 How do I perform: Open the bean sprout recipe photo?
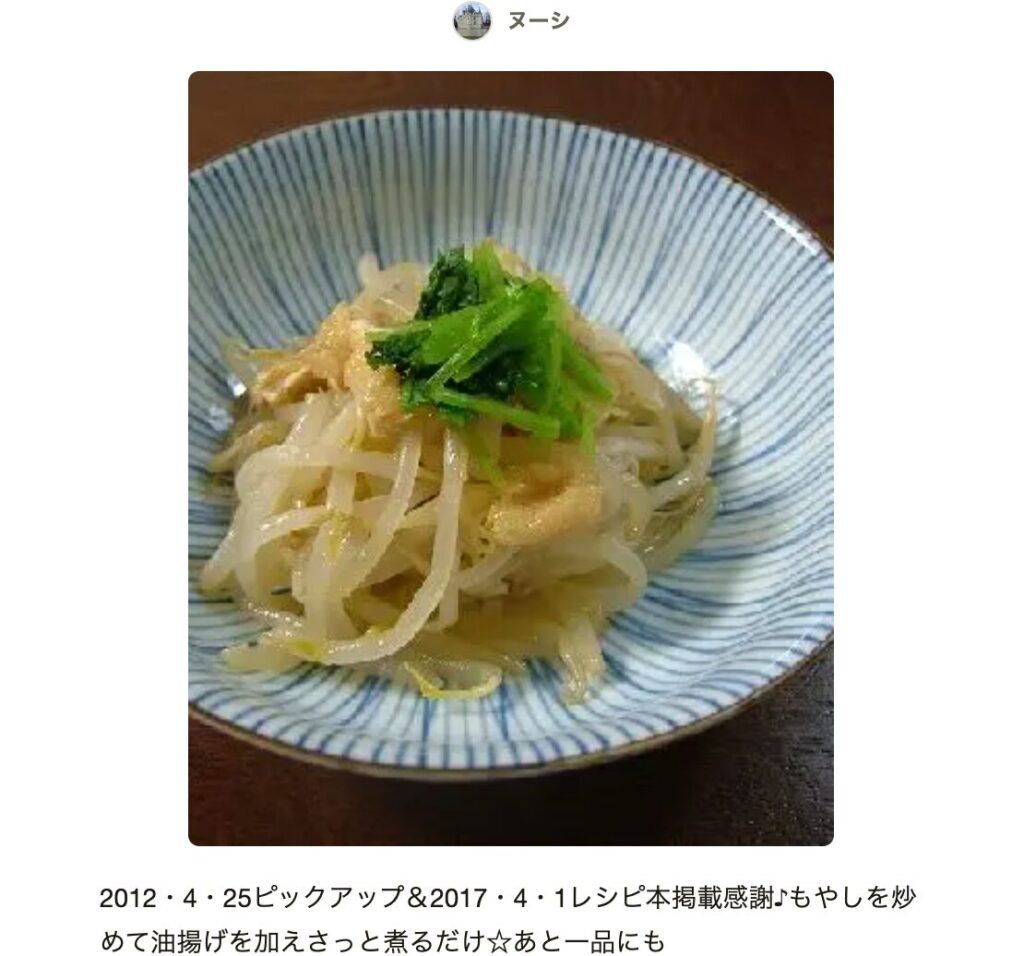point(511,458)
